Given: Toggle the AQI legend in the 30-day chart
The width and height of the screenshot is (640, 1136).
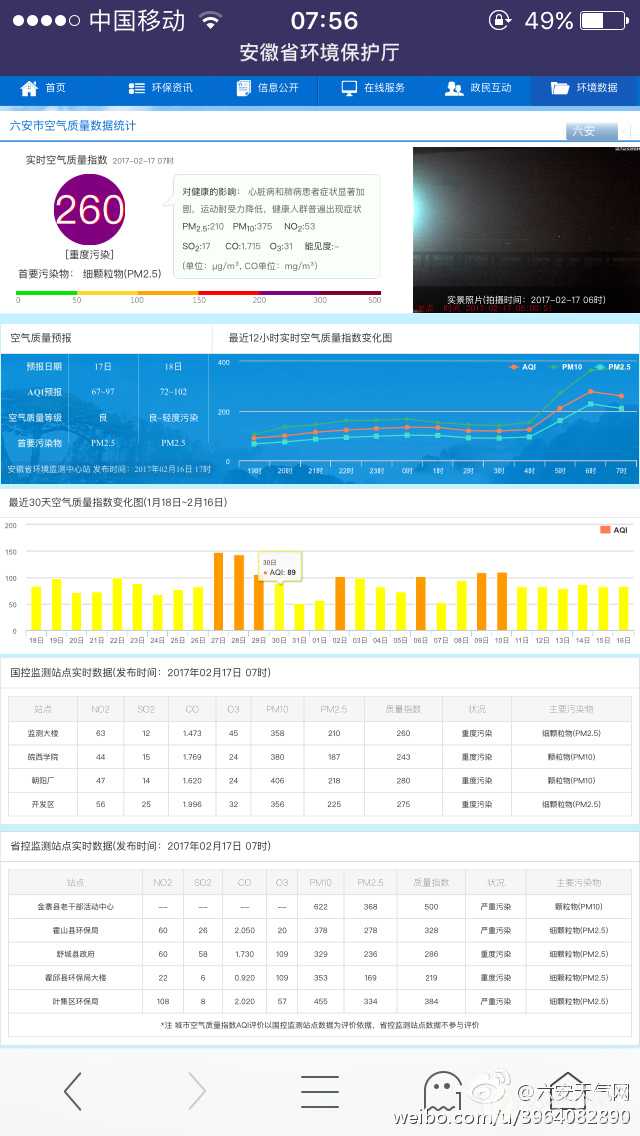Looking at the screenshot, I should (x=613, y=529).
